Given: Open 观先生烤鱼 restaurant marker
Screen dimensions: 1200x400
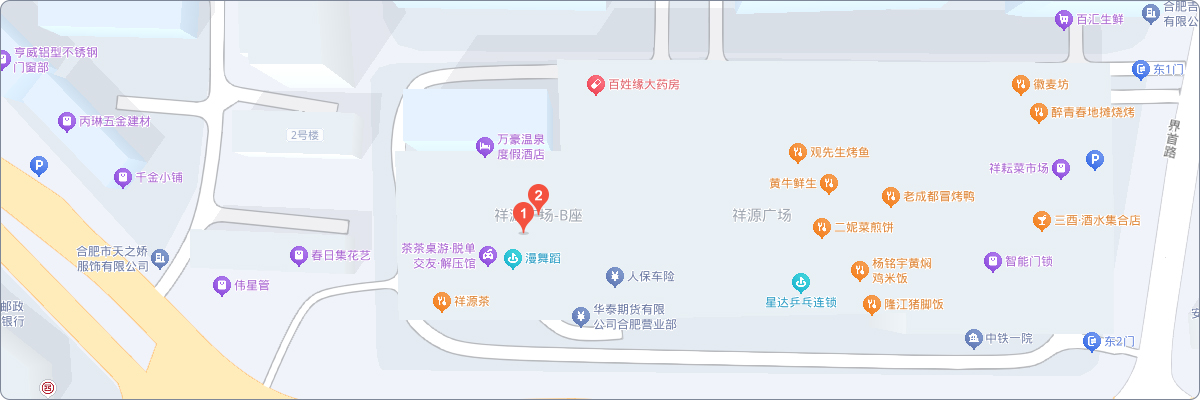Looking at the screenshot, I should coord(797,152).
